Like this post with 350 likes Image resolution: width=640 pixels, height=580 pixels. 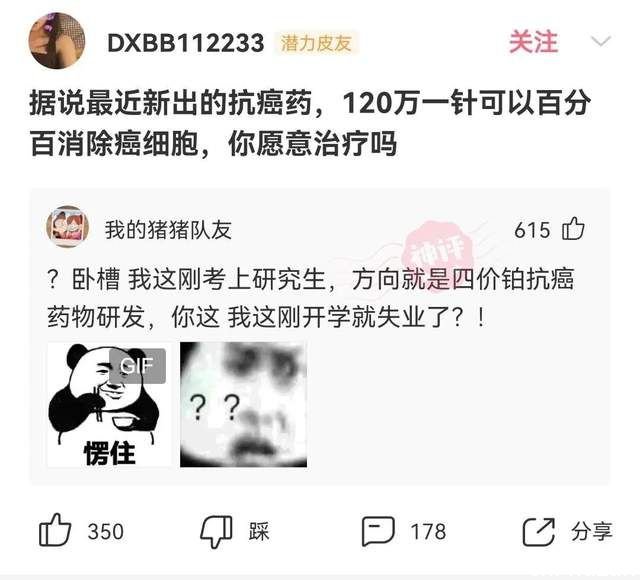point(56,531)
